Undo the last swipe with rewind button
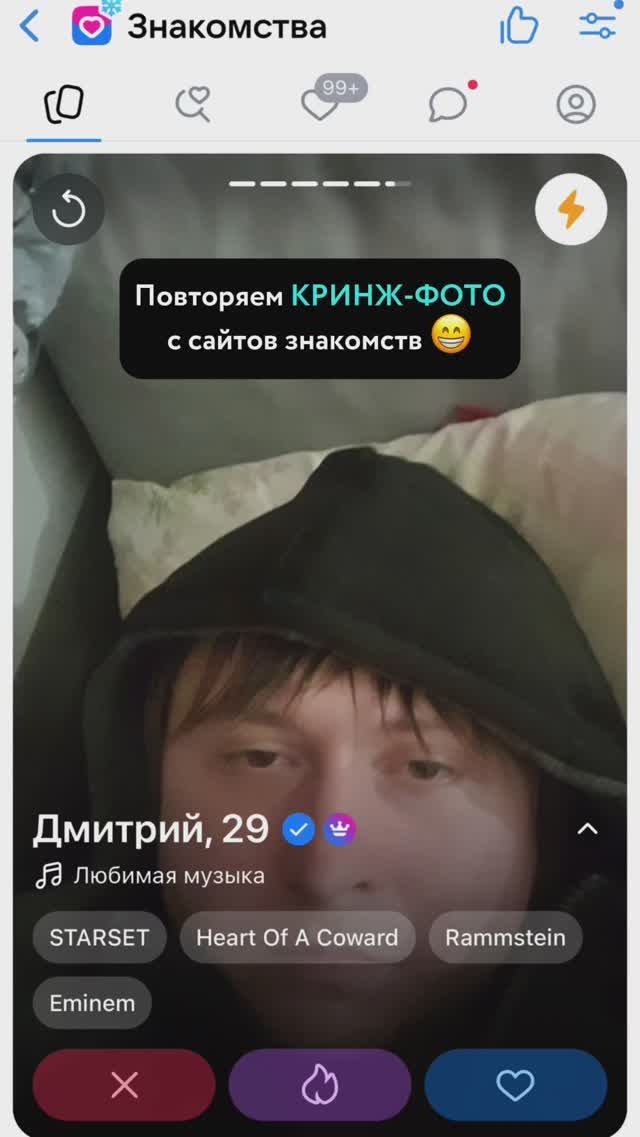 tap(69, 210)
